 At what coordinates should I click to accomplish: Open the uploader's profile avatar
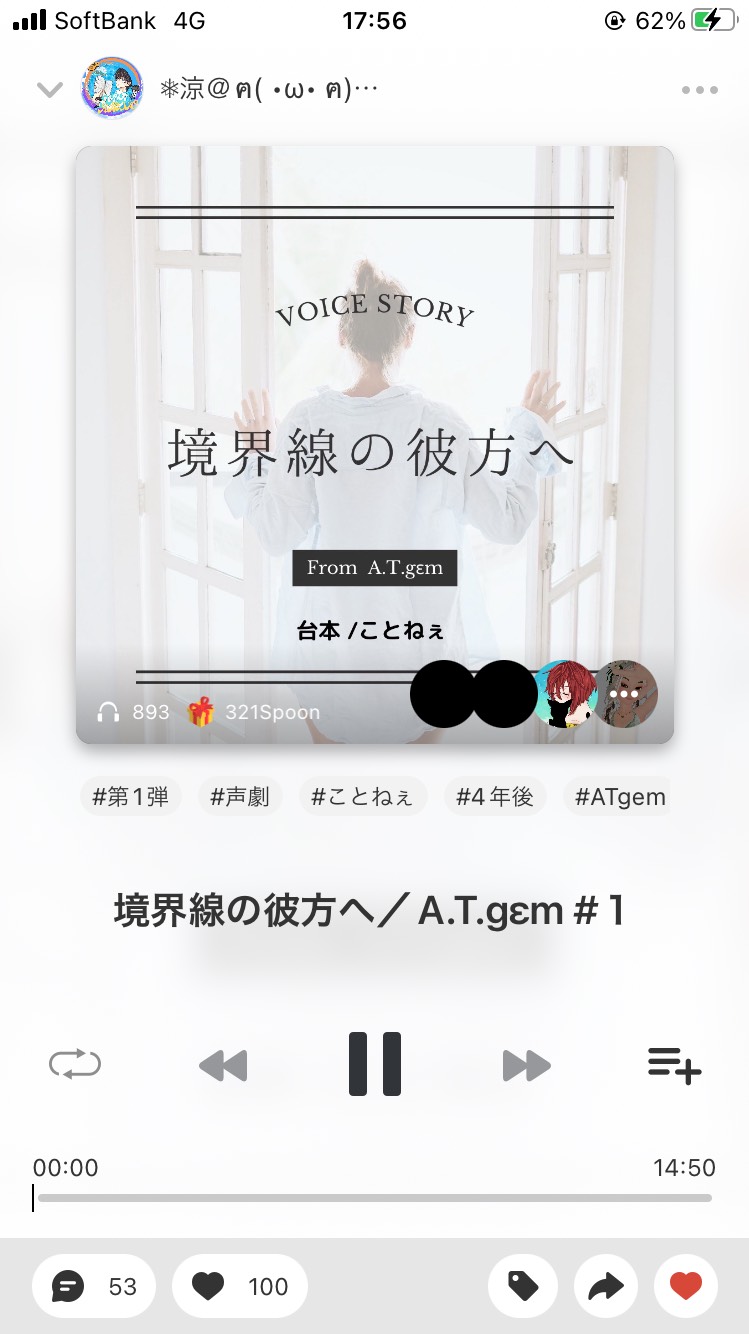pyautogui.click(x=111, y=89)
